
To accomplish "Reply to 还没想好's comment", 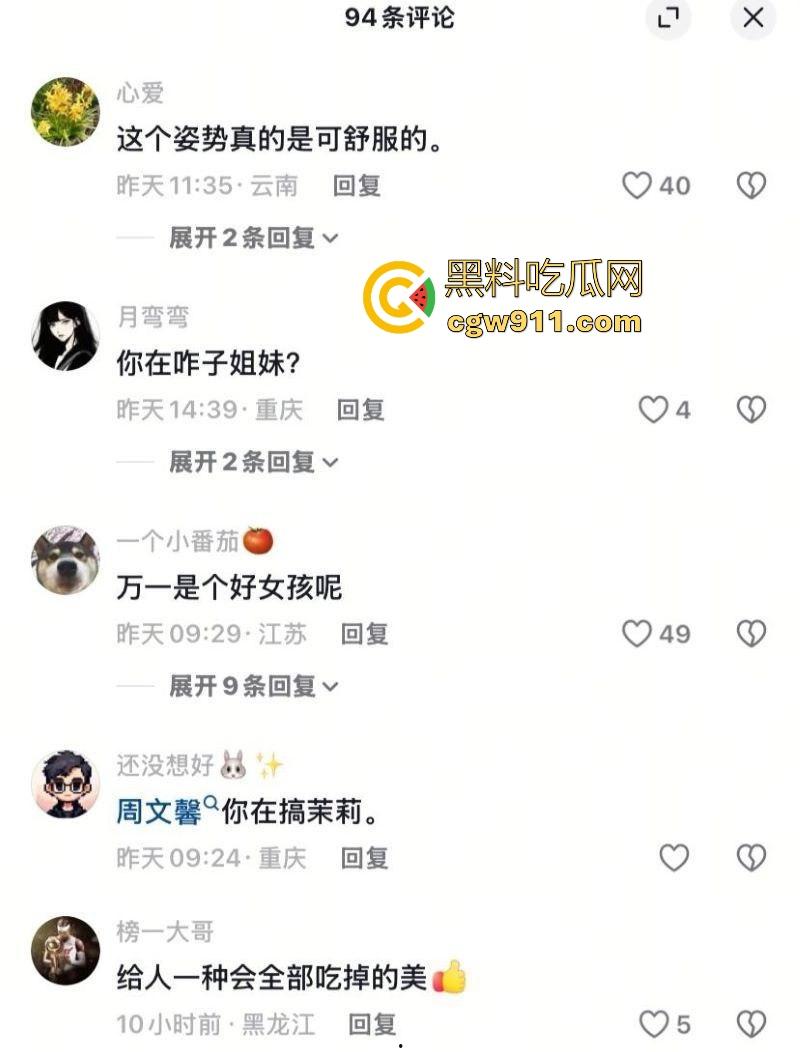I will tap(364, 857).
